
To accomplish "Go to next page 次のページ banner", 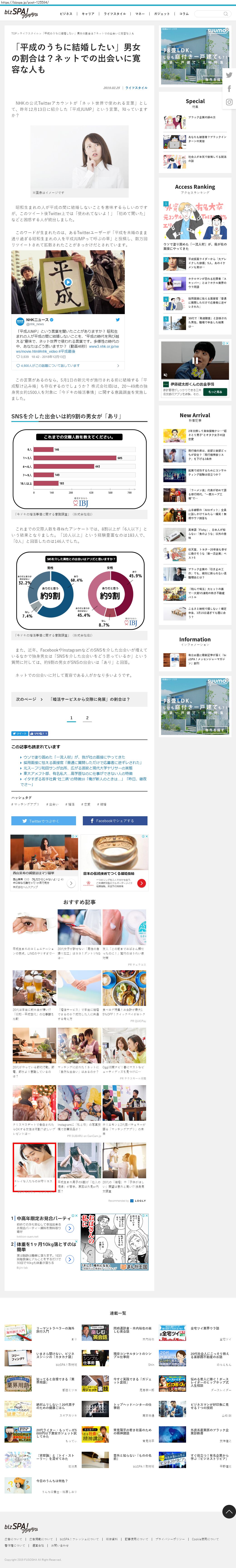I will point(79,699).
